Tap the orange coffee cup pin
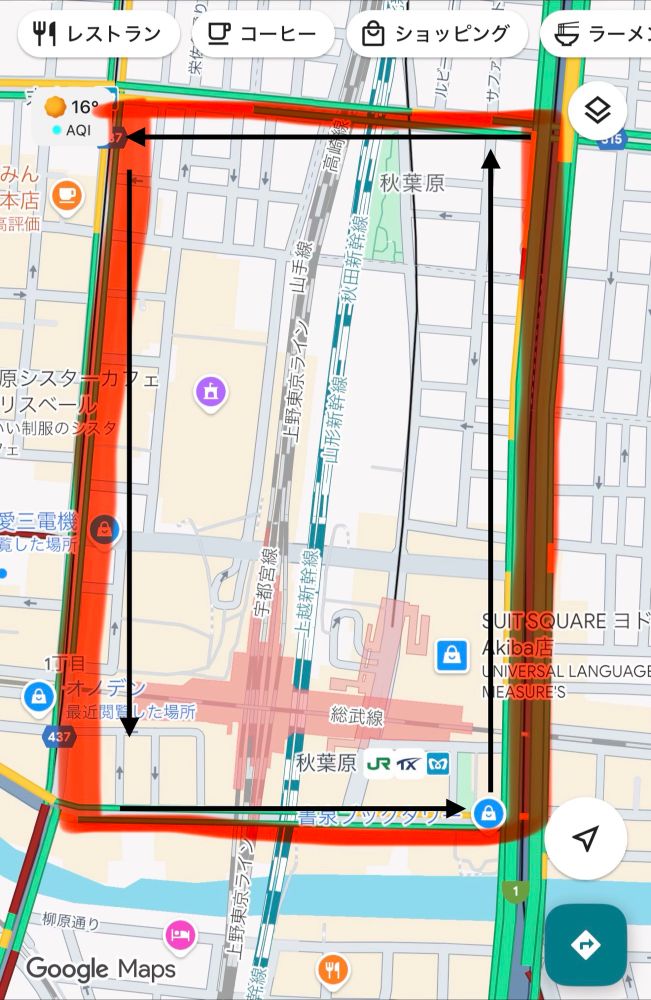 [67, 194]
